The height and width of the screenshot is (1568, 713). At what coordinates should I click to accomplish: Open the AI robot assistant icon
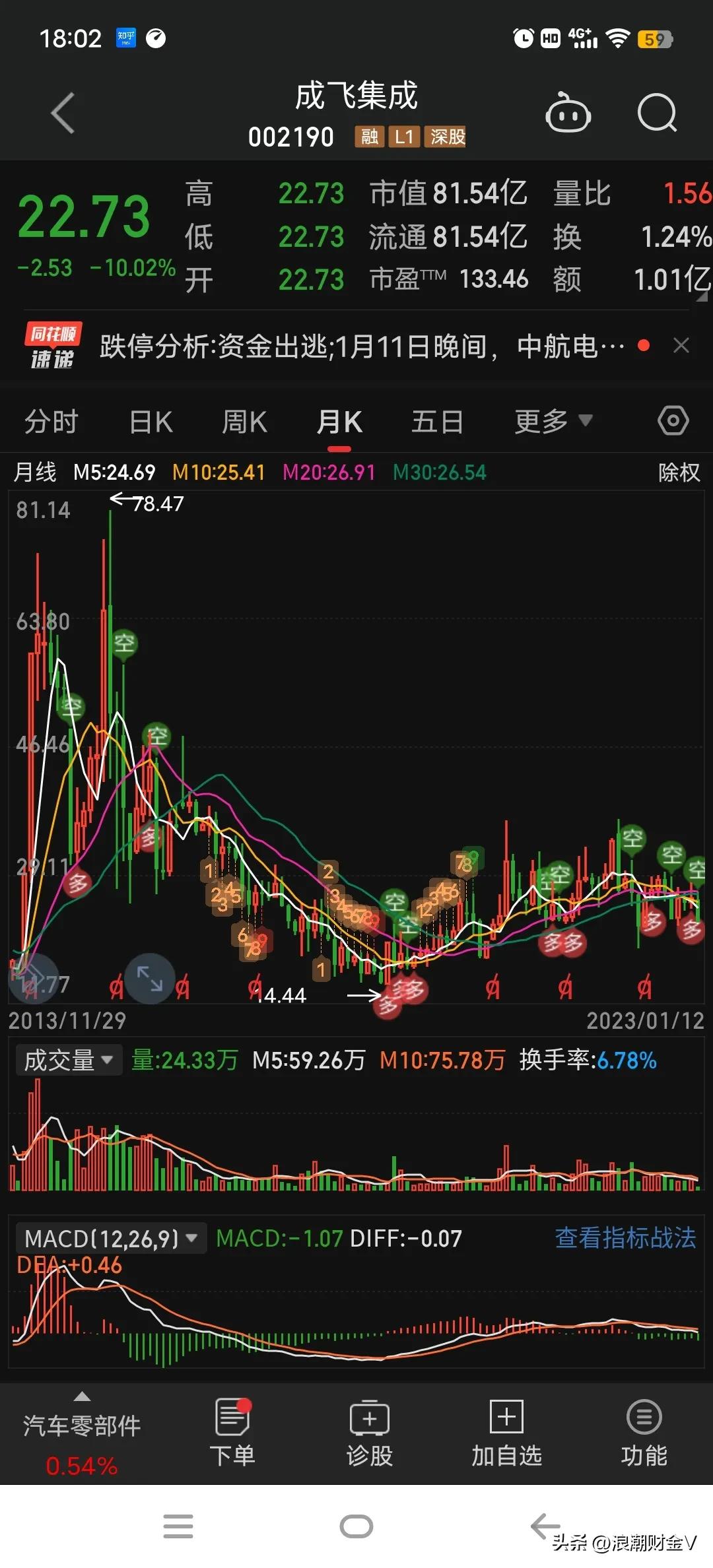(x=568, y=114)
